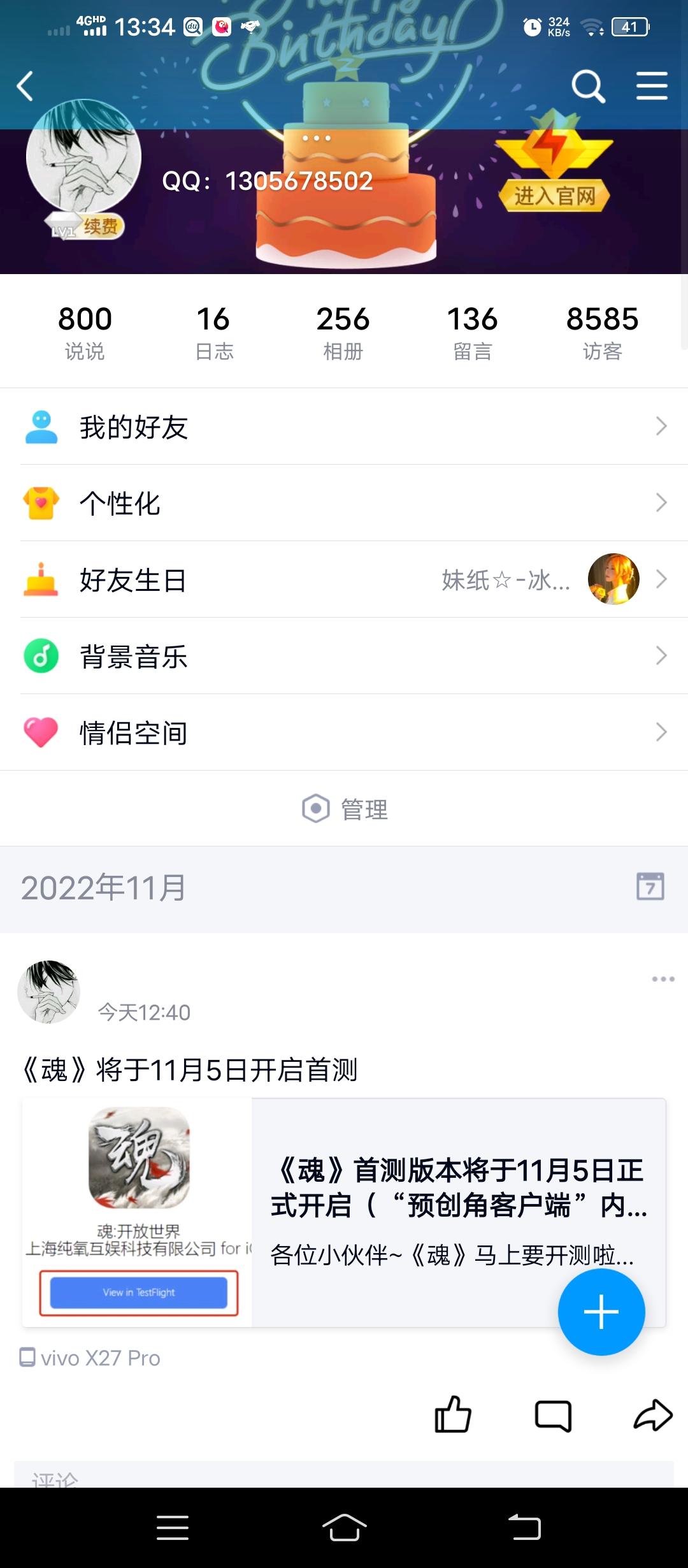Open the hamburger menu at top right
The width and height of the screenshot is (688, 1568).
tap(652, 87)
